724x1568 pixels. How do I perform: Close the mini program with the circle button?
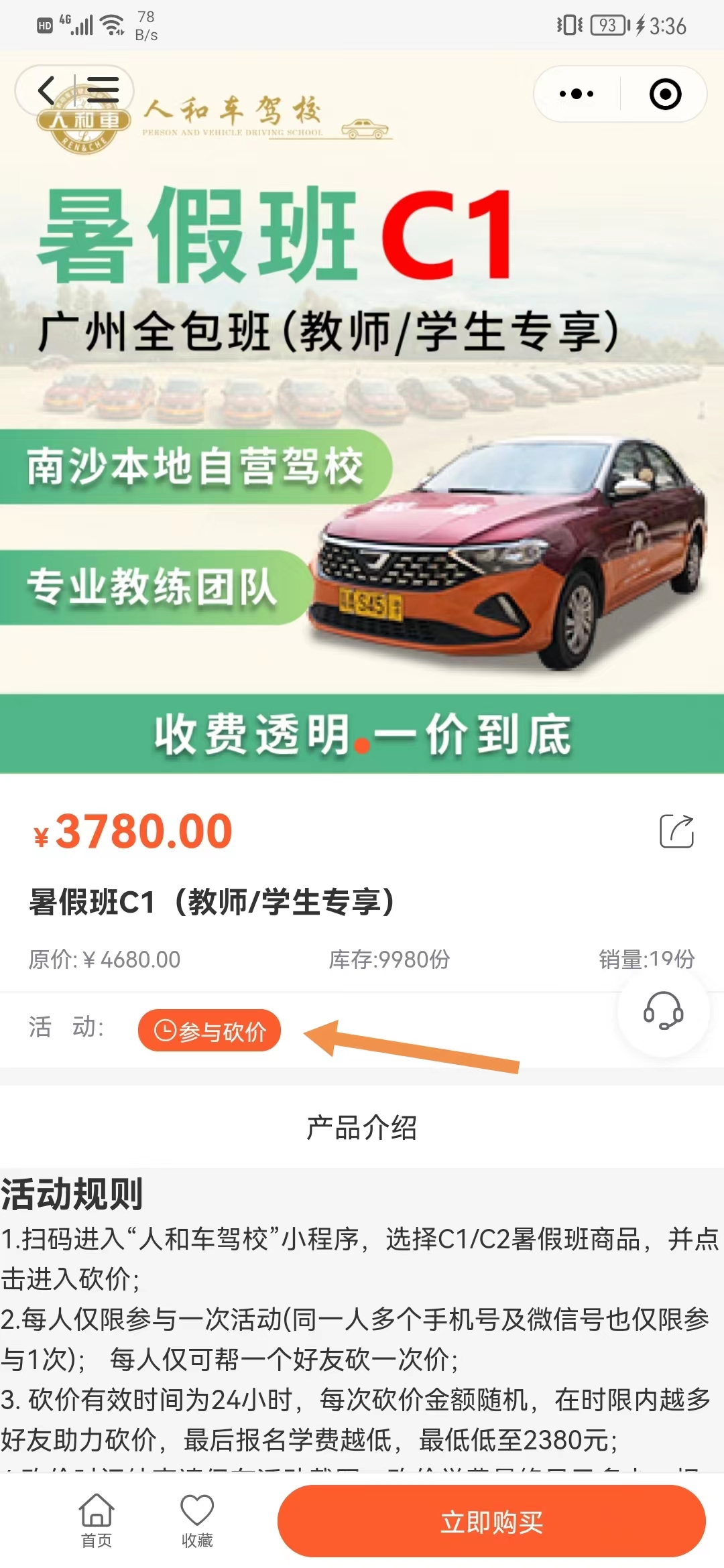(x=665, y=94)
